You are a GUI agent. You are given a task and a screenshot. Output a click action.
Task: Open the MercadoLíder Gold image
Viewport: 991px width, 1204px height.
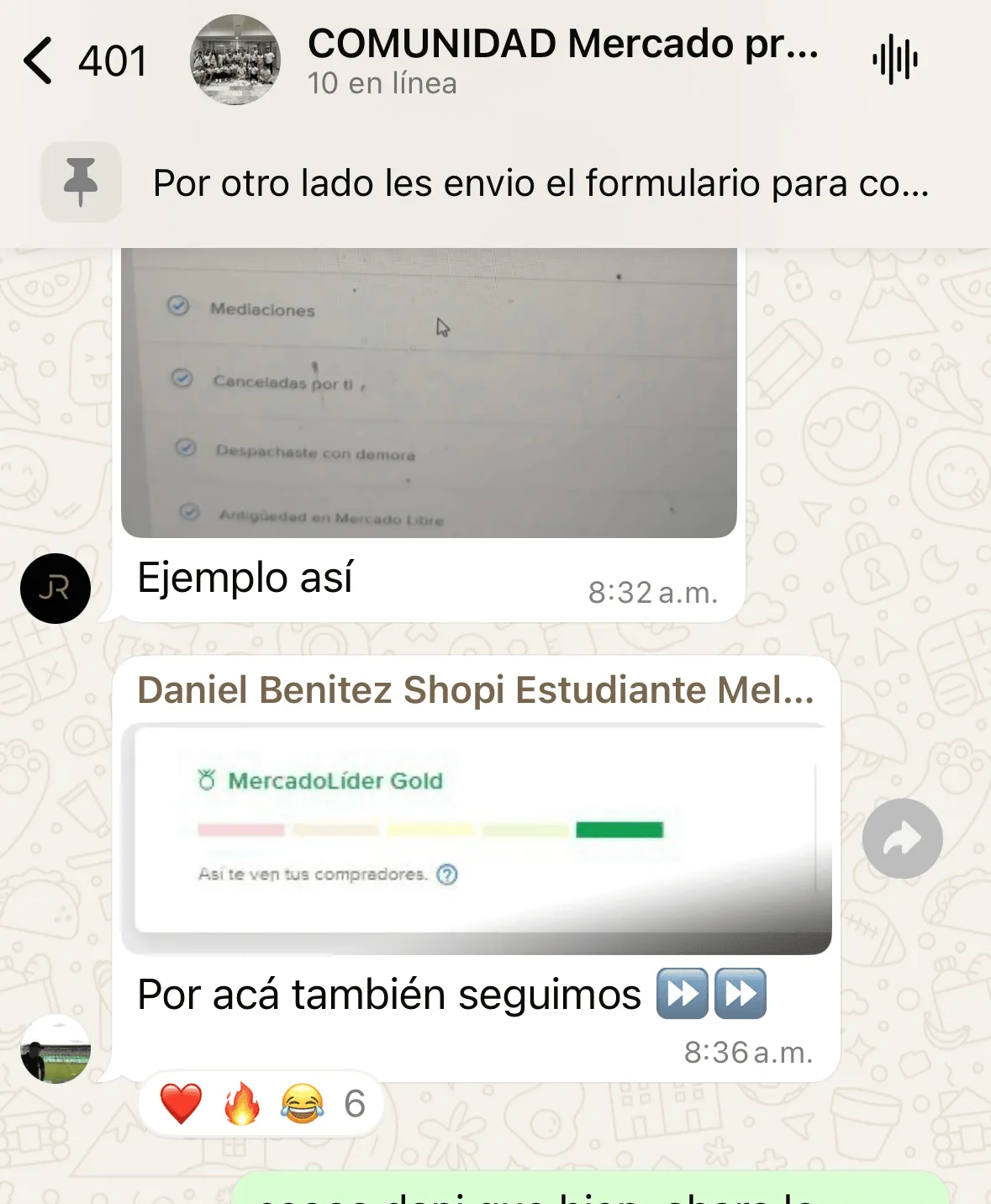click(x=476, y=838)
